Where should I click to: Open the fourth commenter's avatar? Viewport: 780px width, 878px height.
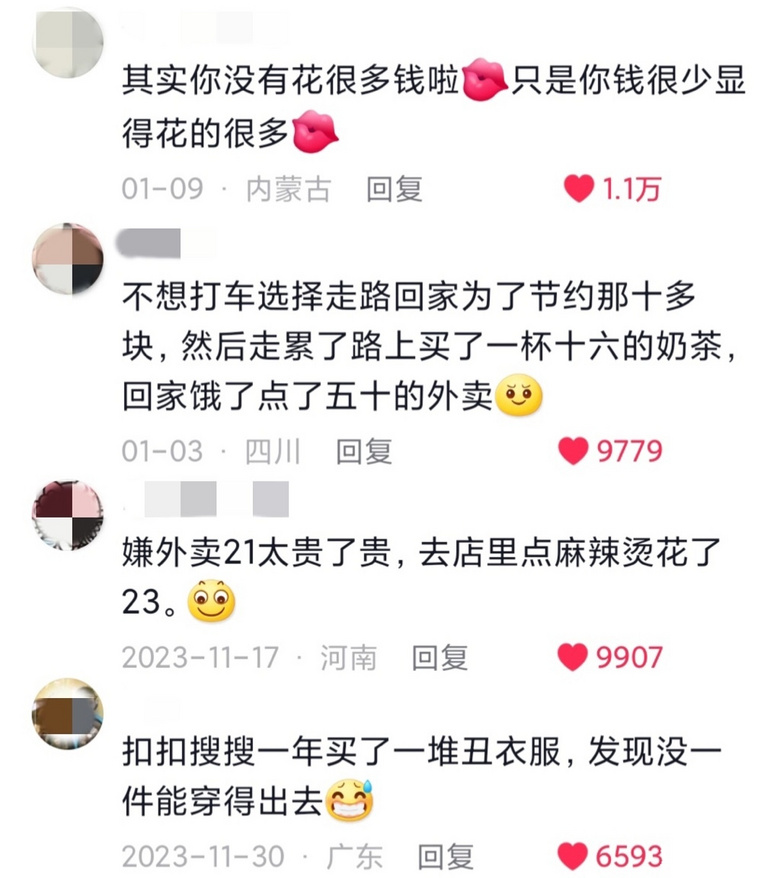coord(66,715)
